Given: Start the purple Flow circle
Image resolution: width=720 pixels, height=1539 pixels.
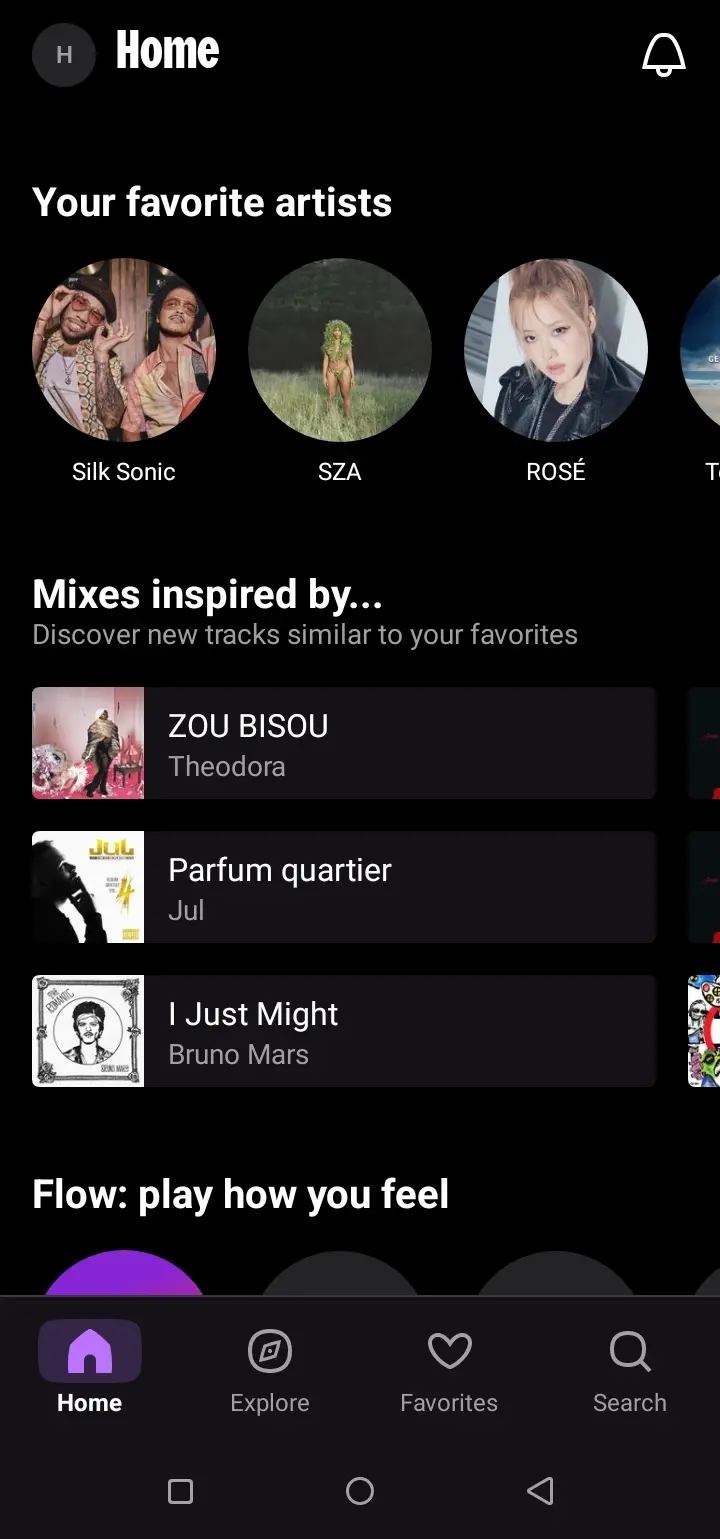Looking at the screenshot, I should (x=124, y=1273).
